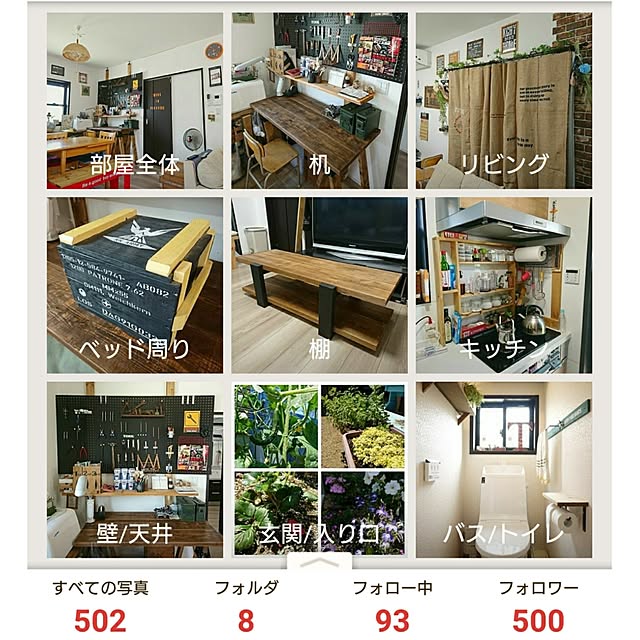Switch to the フォルダ tab
The height and width of the screenshot is (640, 640).
(246, 606)
